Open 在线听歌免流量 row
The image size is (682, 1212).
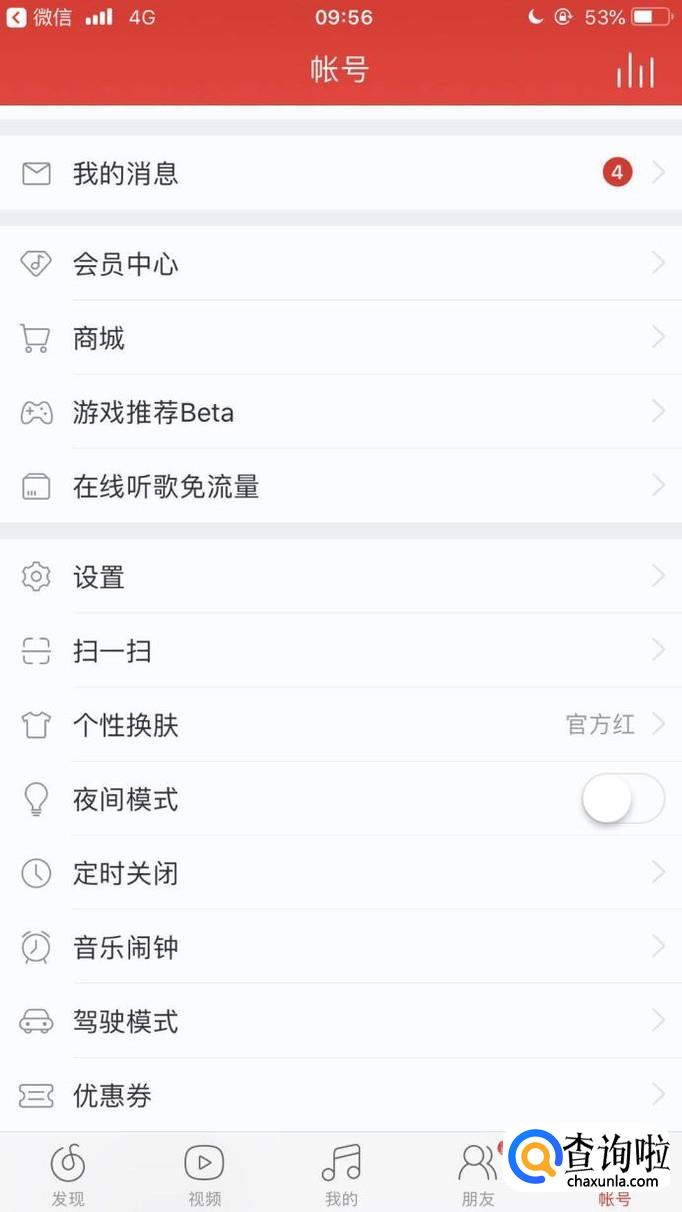[341, 486]
